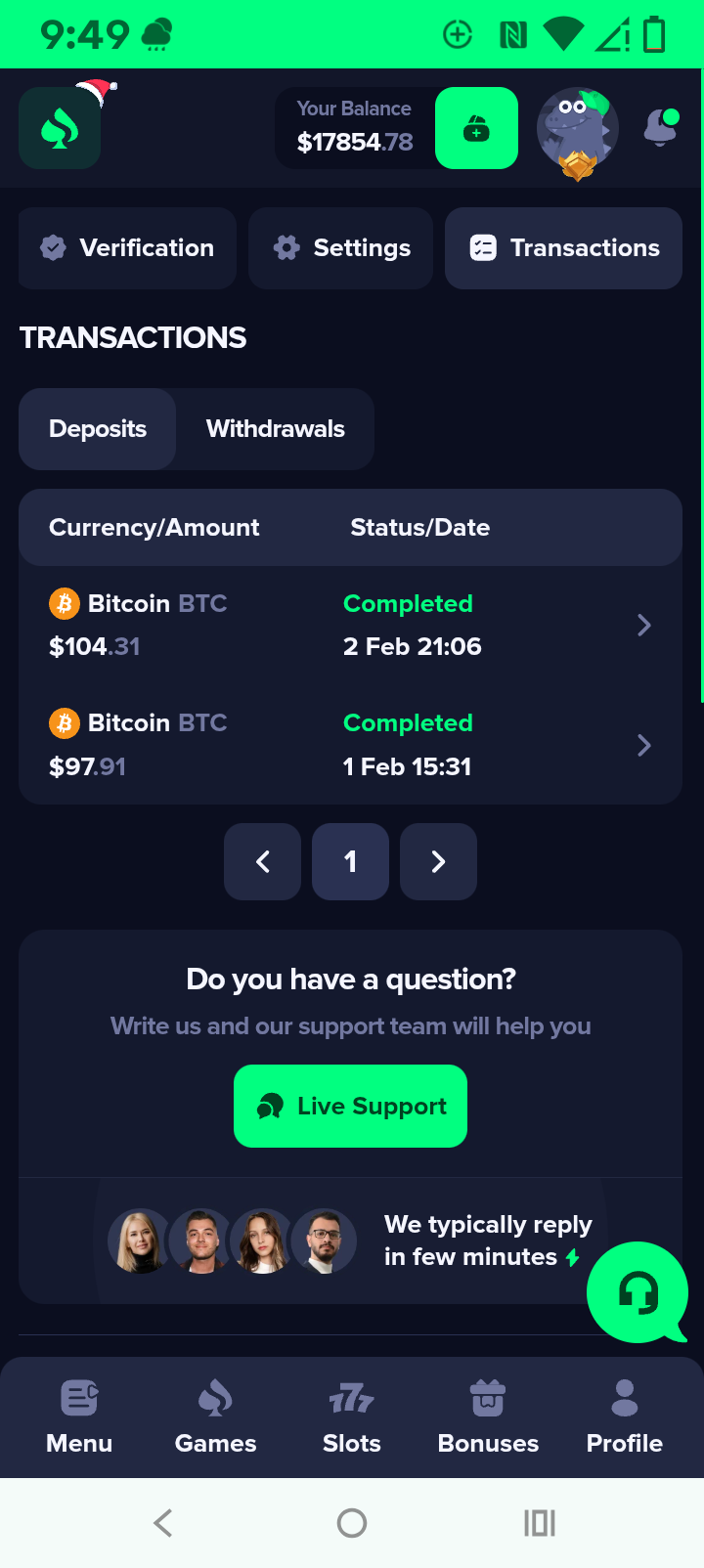
Task: Open the Menu in bottom navigation
Action: [x=79, y=1416]
